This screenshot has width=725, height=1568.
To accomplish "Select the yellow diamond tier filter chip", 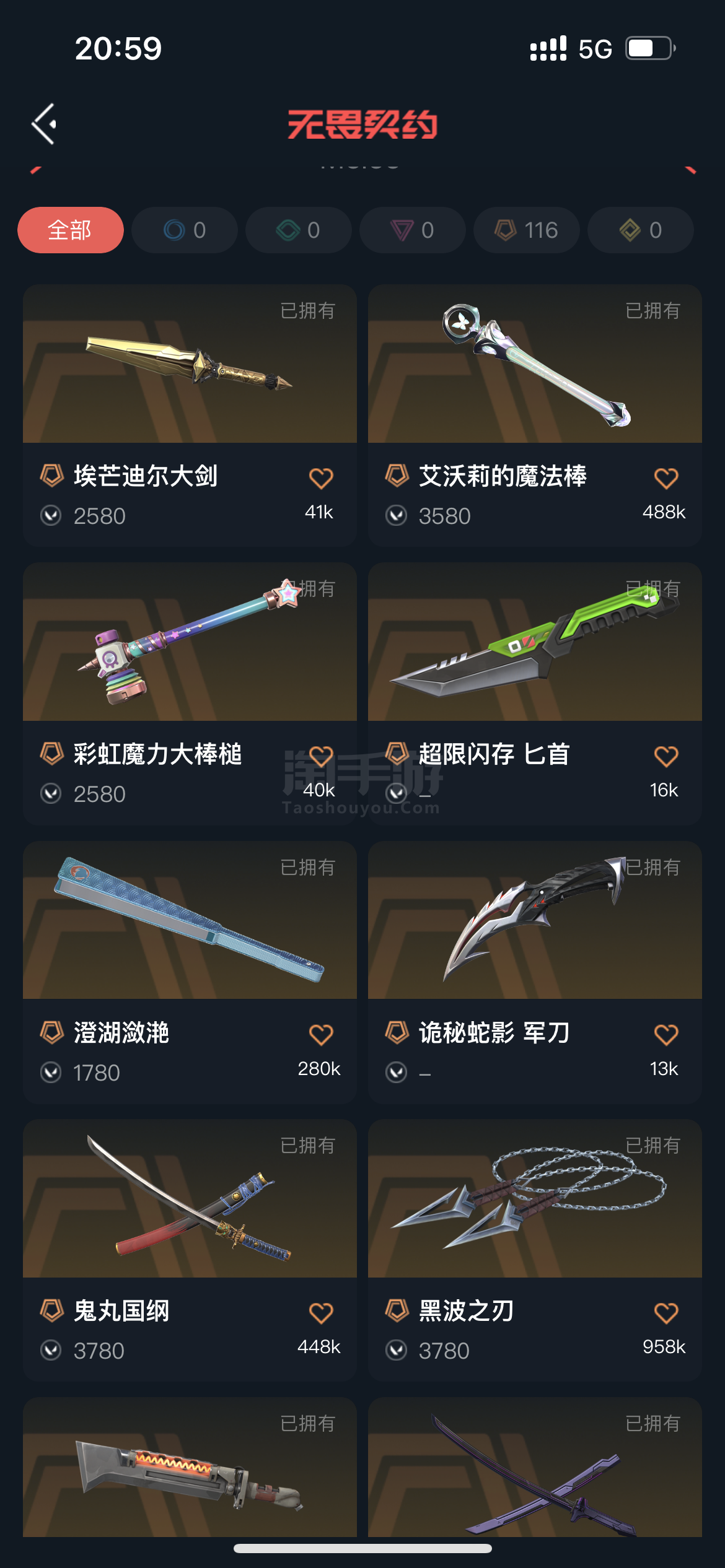I will (641, 230).
